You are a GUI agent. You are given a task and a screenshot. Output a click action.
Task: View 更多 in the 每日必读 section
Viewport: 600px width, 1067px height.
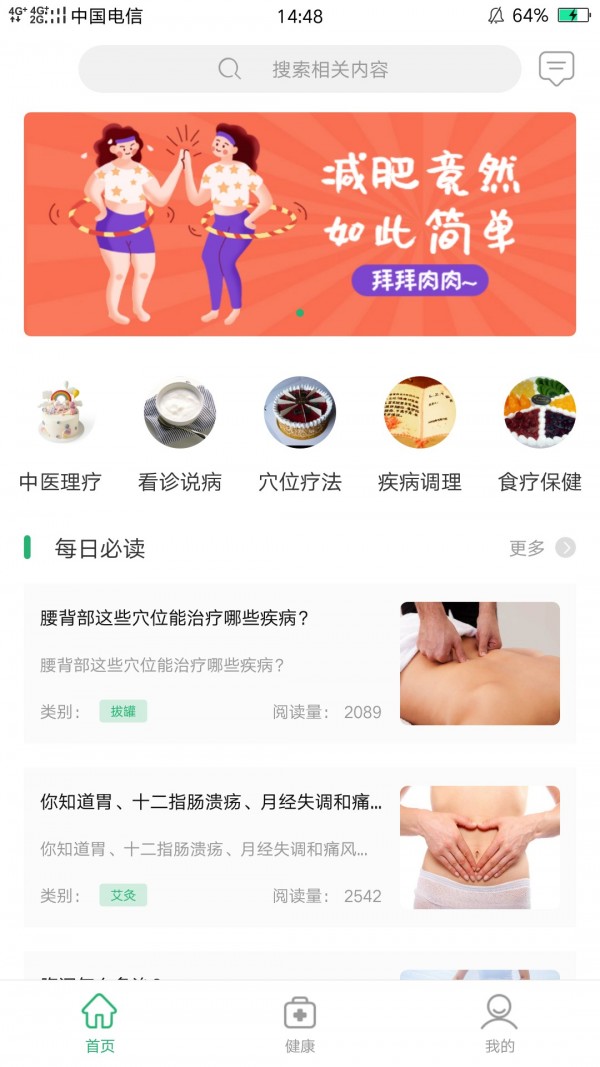coord(542,548)
